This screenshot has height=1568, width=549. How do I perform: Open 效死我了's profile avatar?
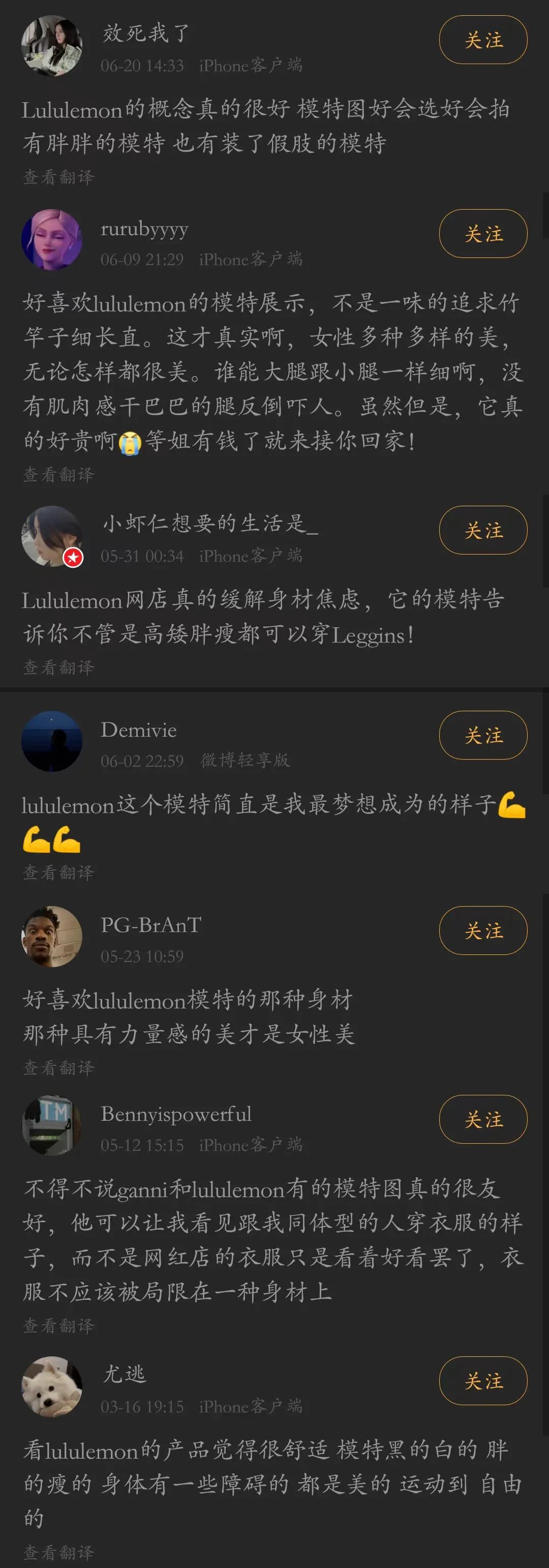point(52,46)
